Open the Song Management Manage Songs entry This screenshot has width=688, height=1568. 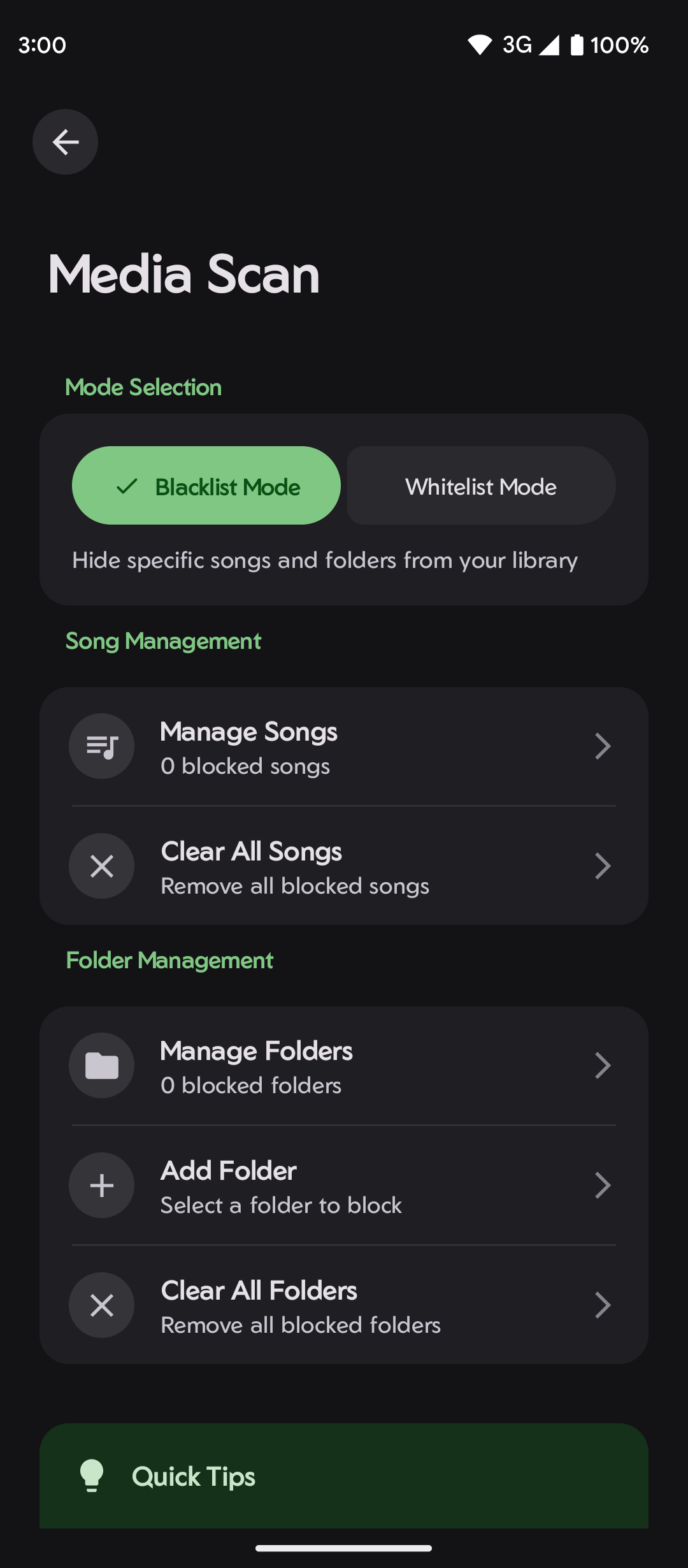point(344,746)
